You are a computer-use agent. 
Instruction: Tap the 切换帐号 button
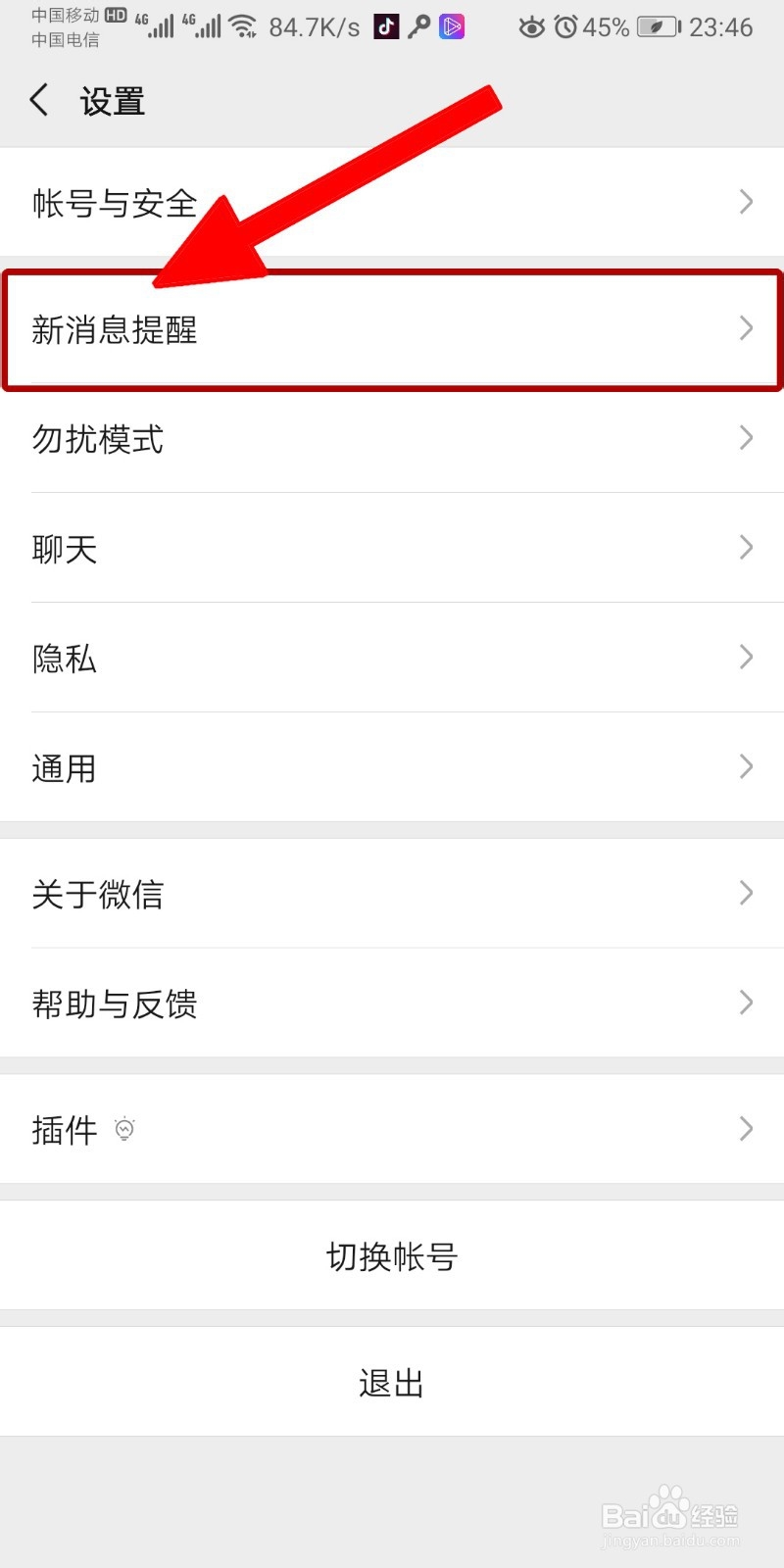392,1255
